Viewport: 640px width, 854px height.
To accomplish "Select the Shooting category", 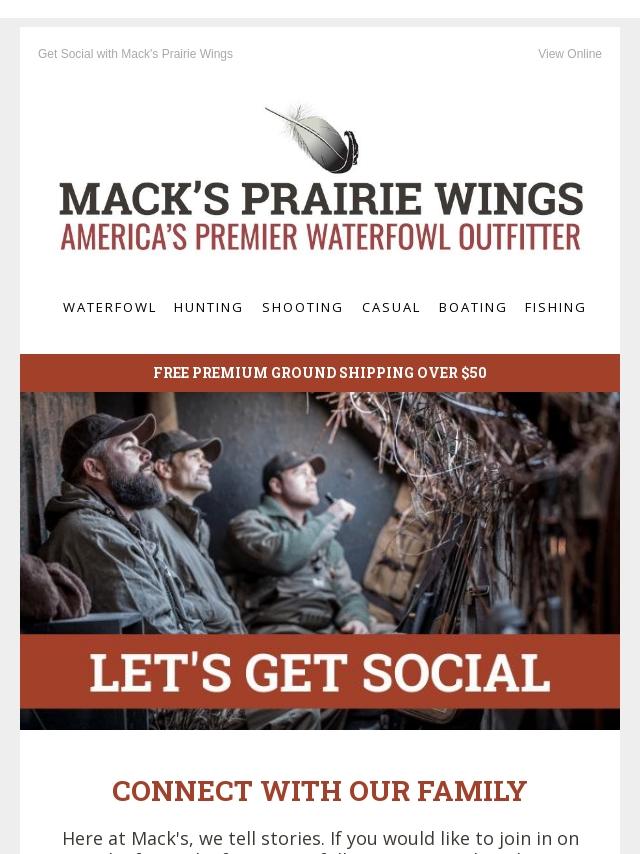I will point(302,307).
